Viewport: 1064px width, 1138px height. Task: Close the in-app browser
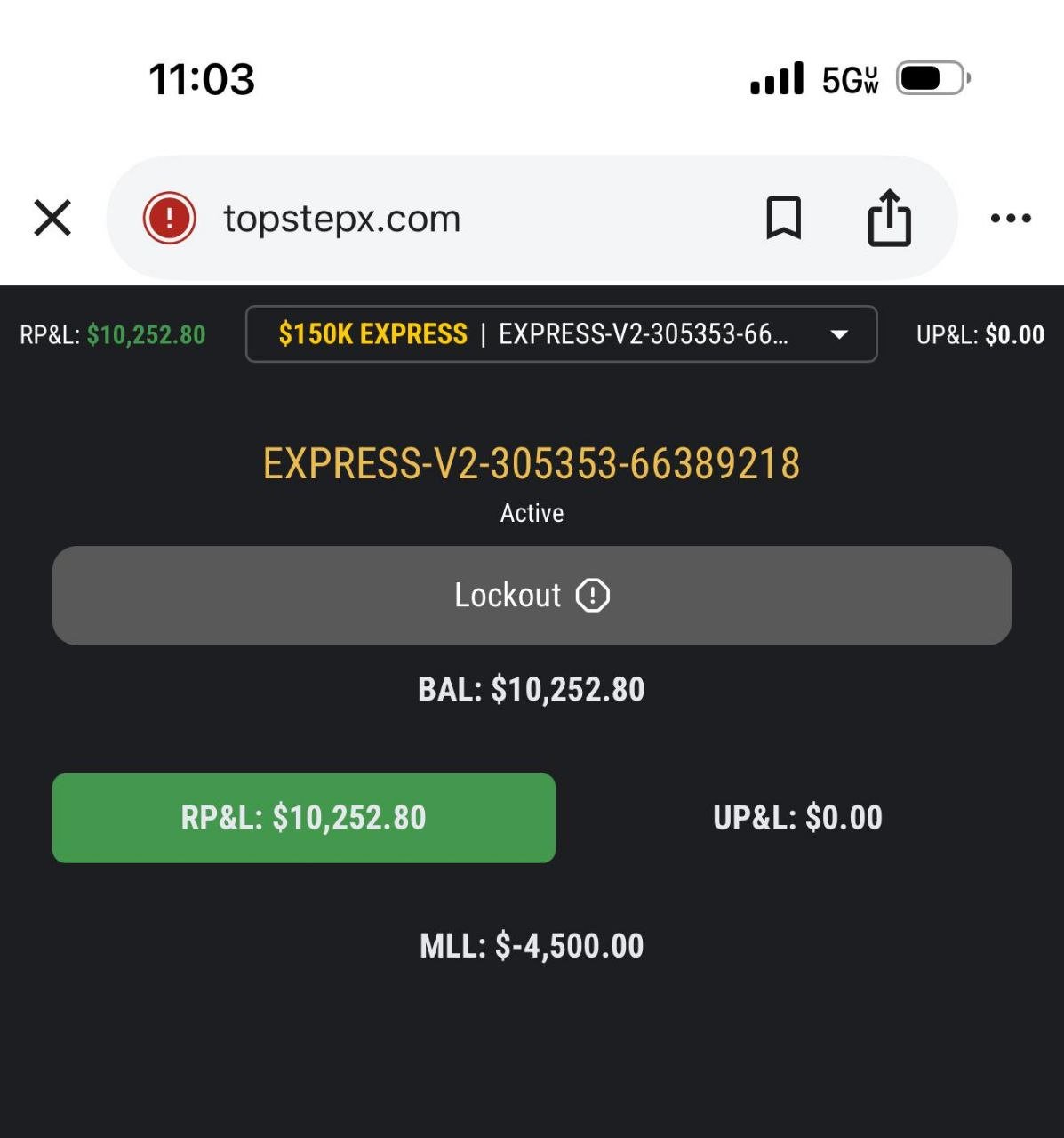pyautogui.click(x=52, y=218)
